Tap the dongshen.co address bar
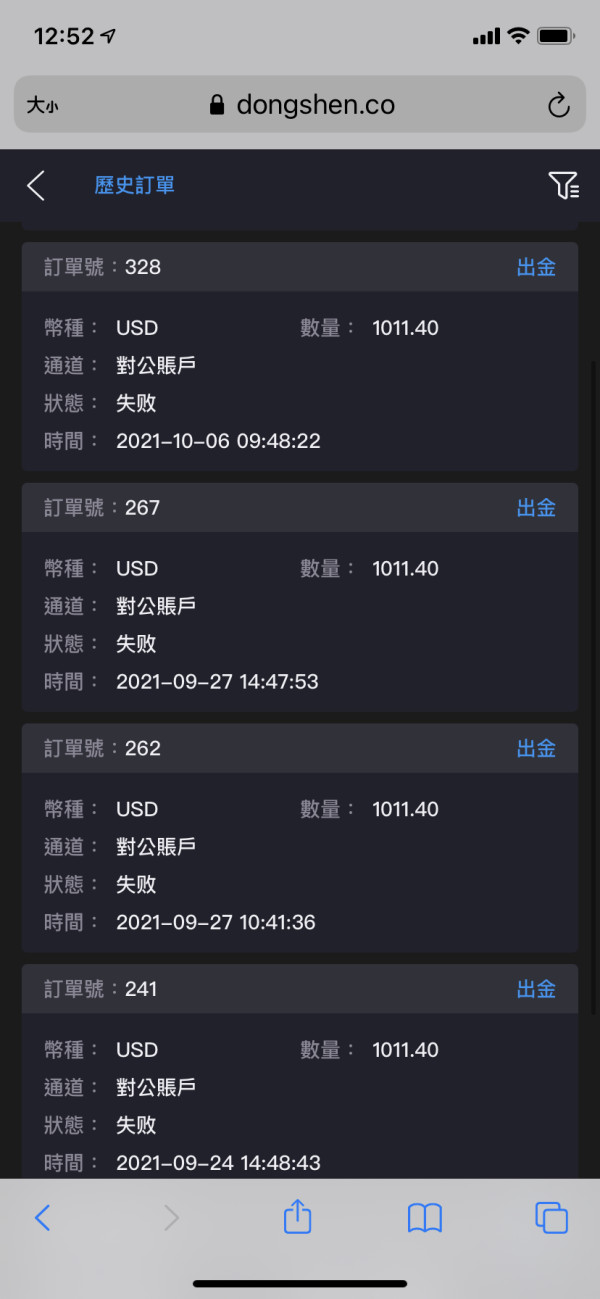Viewport: 600px width, 1299px height. tap(300, 105)
